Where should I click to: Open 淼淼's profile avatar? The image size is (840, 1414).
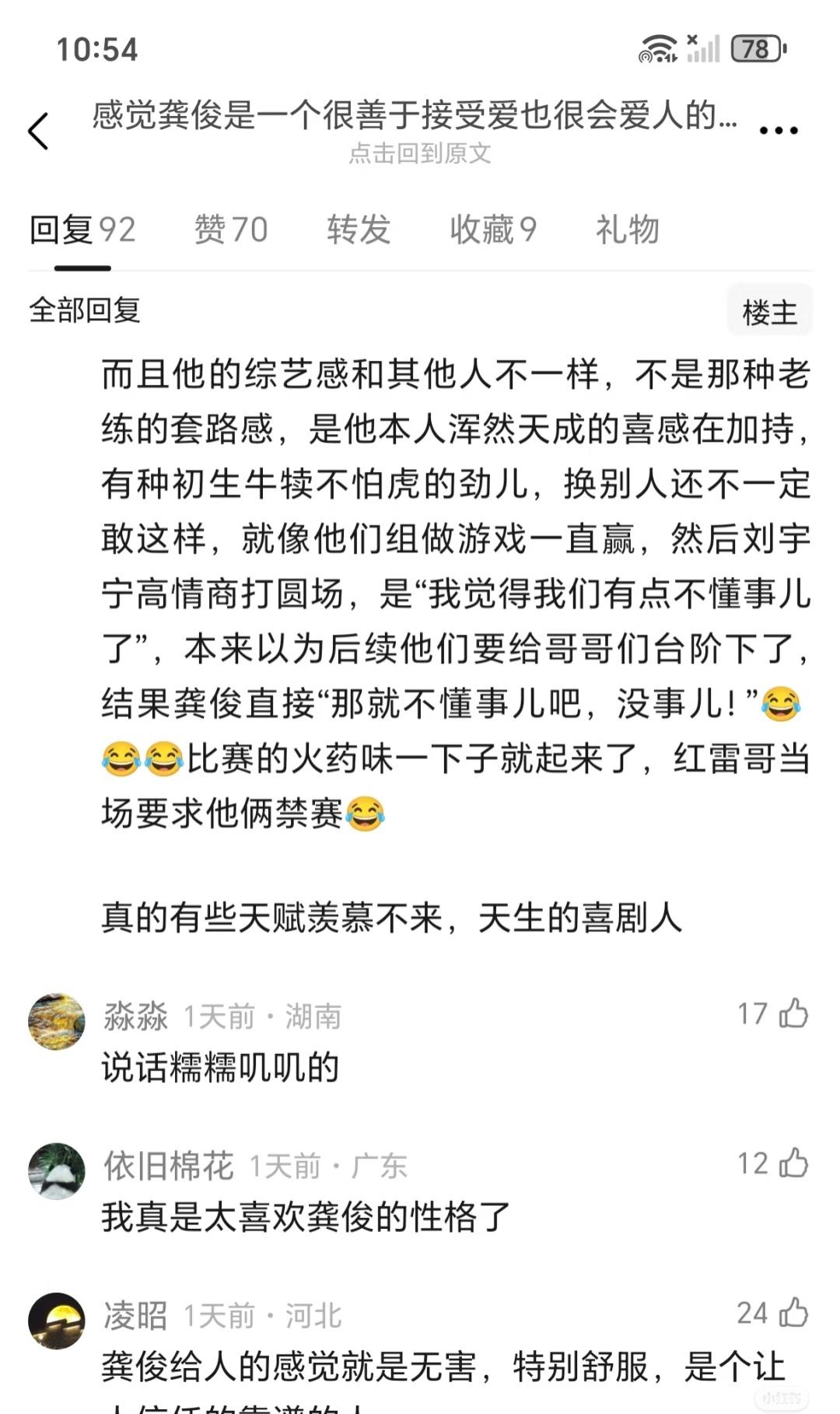point(57,1022)
